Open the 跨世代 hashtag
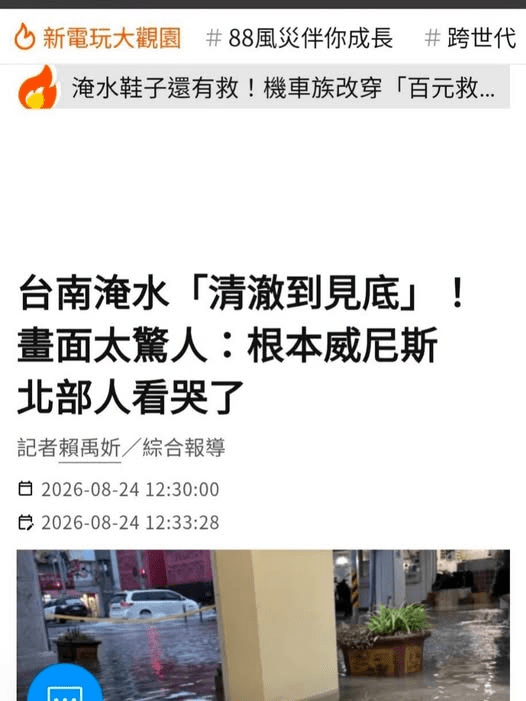This screenshot has height=701, width=526. (470, 38)
